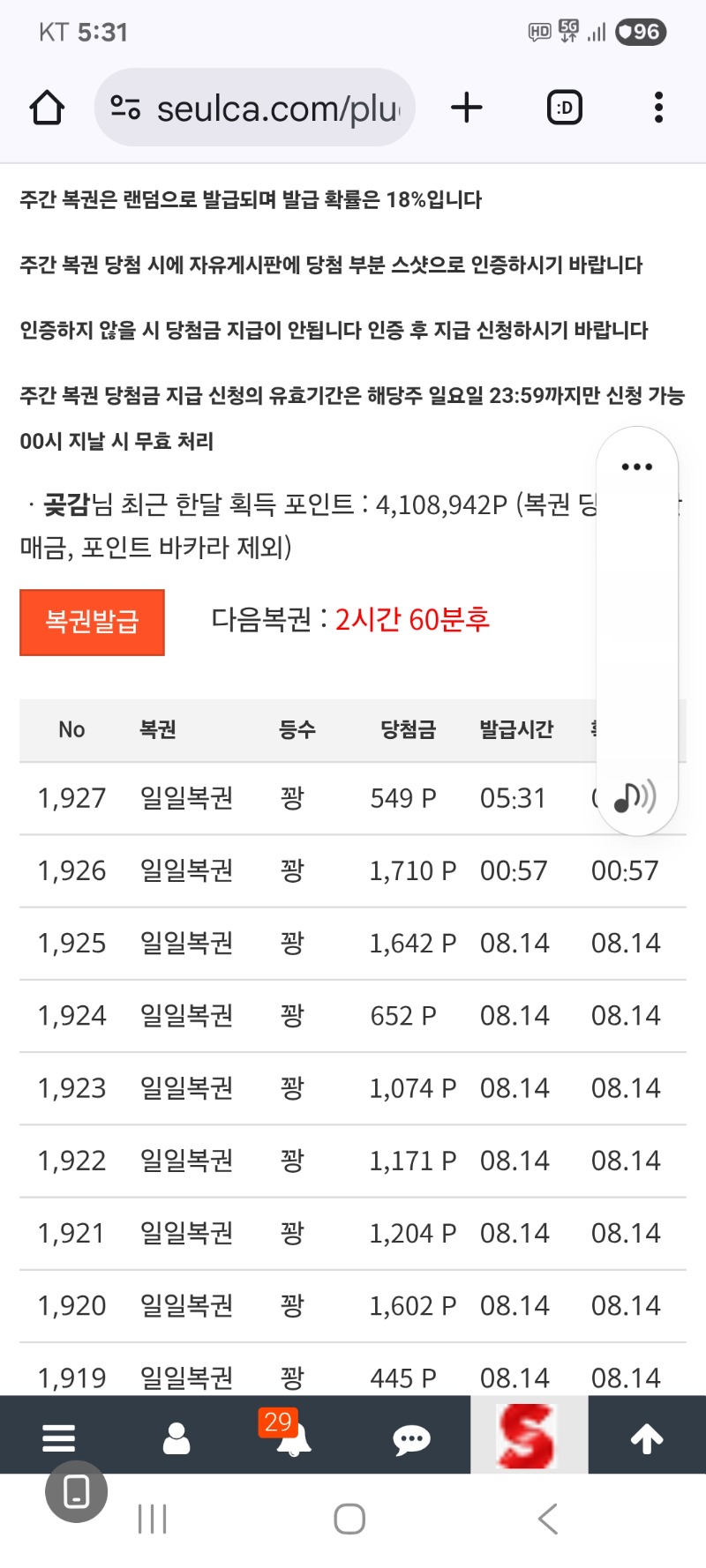The width and height of the screenshot is (706, 1568).
Task: Open the site hamburger menu
Action: point(58,1438)
